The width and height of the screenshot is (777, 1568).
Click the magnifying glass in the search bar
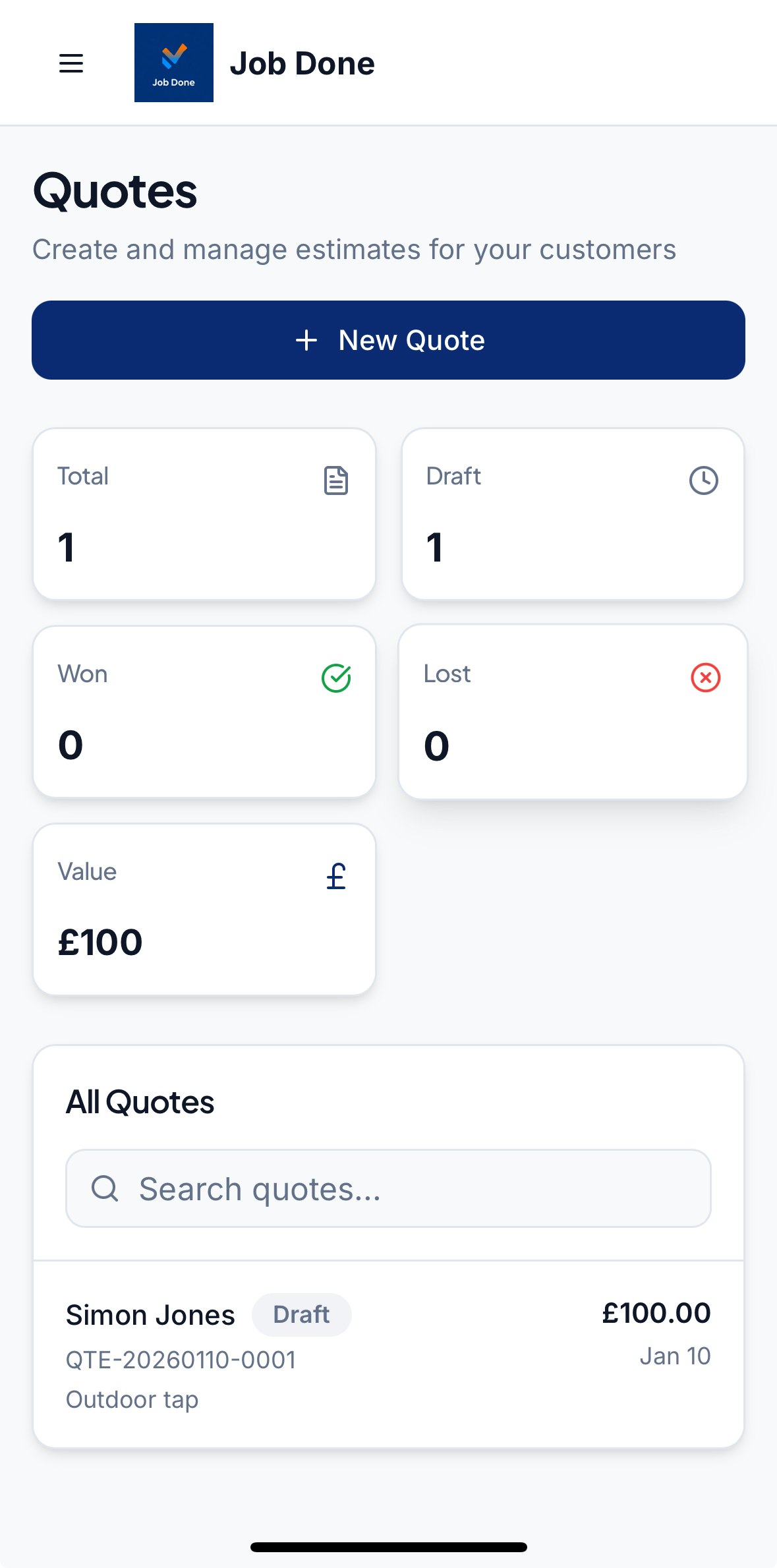tap(104, 1189)
